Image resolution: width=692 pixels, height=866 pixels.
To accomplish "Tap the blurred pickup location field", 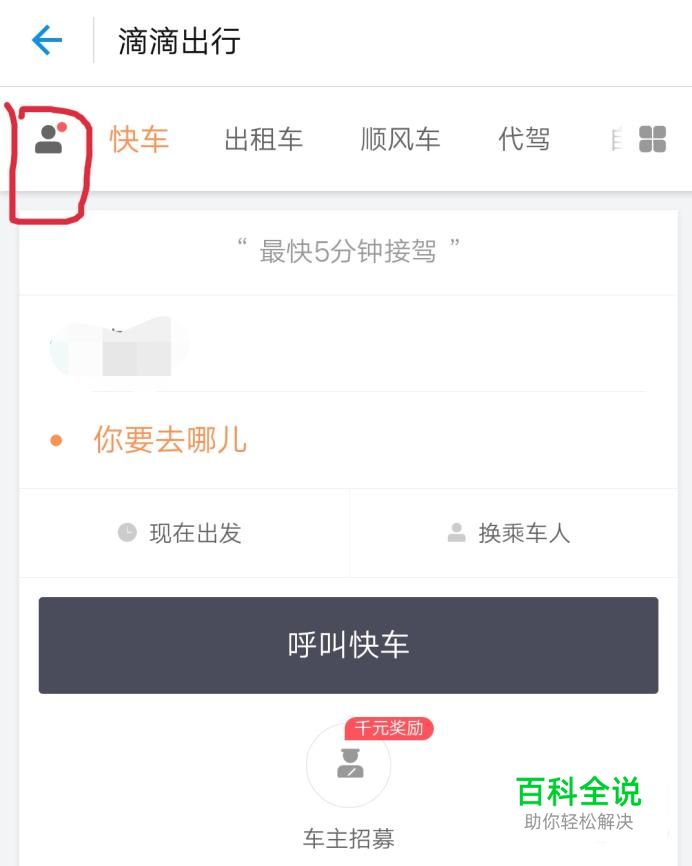I will pos(348,344).
